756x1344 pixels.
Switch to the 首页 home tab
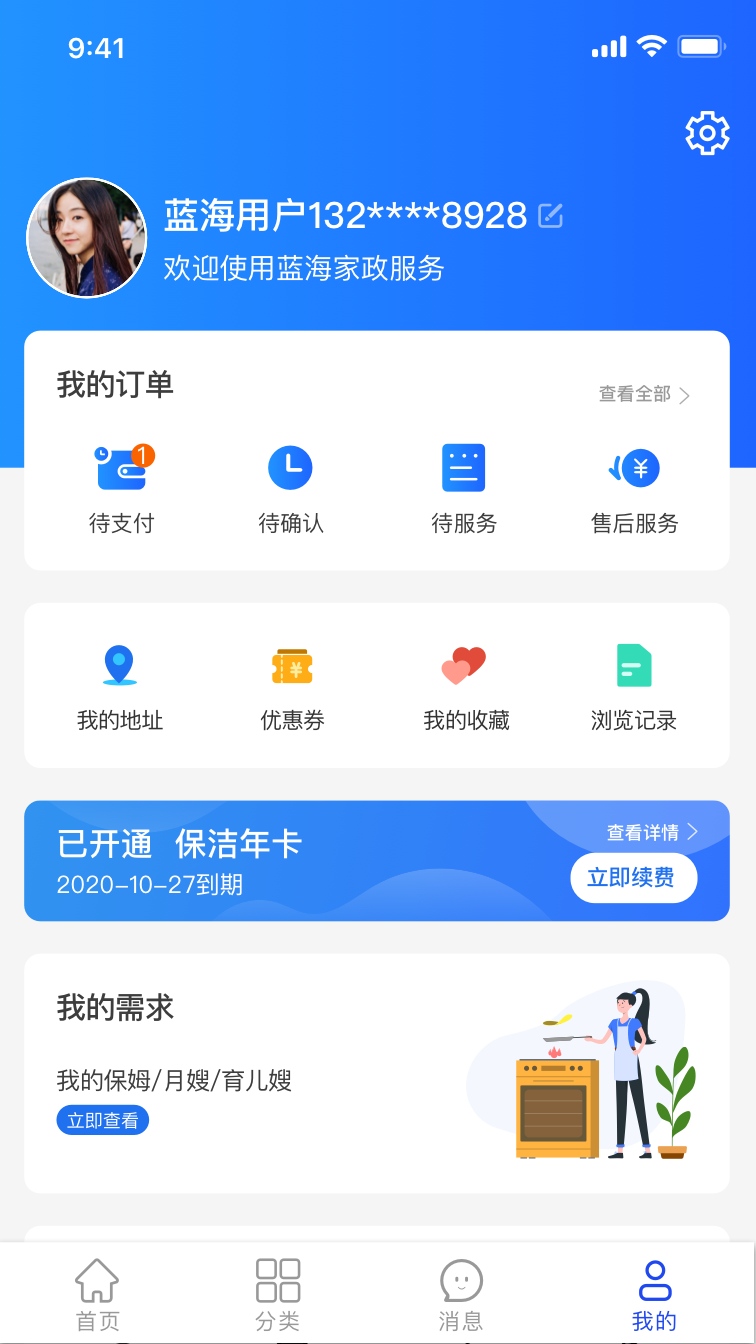point(97,1295)
